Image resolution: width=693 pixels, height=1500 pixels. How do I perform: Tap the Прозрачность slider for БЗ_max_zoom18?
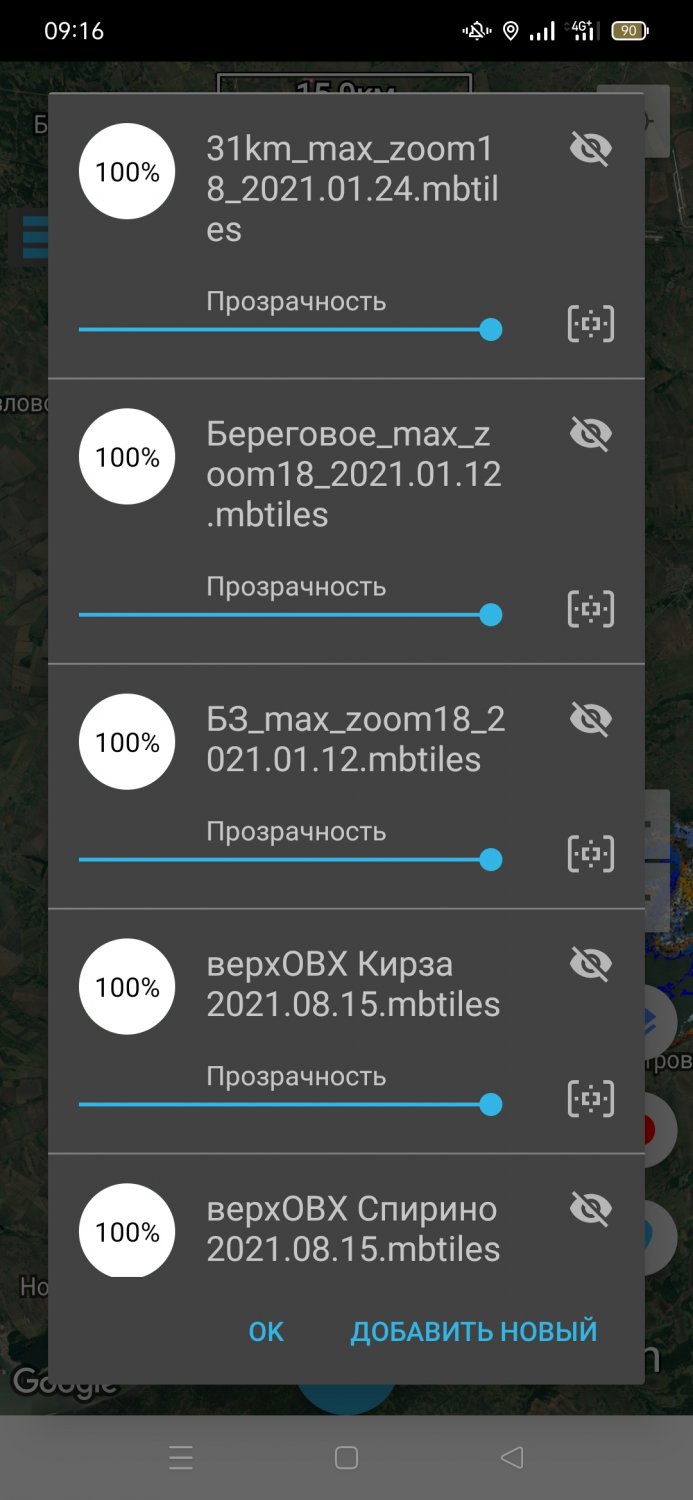click(290, 859)
